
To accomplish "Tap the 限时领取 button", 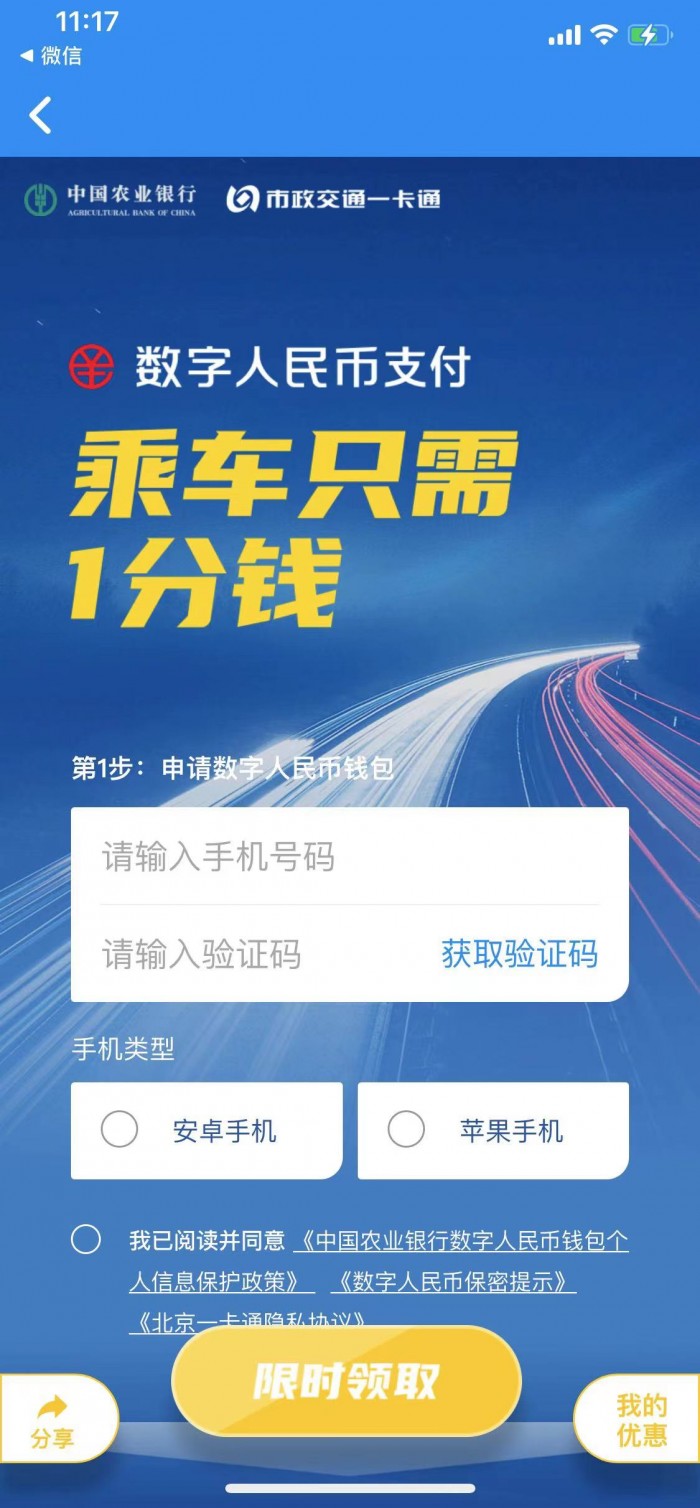I will pyautogui.click(x=346, y=1381).
